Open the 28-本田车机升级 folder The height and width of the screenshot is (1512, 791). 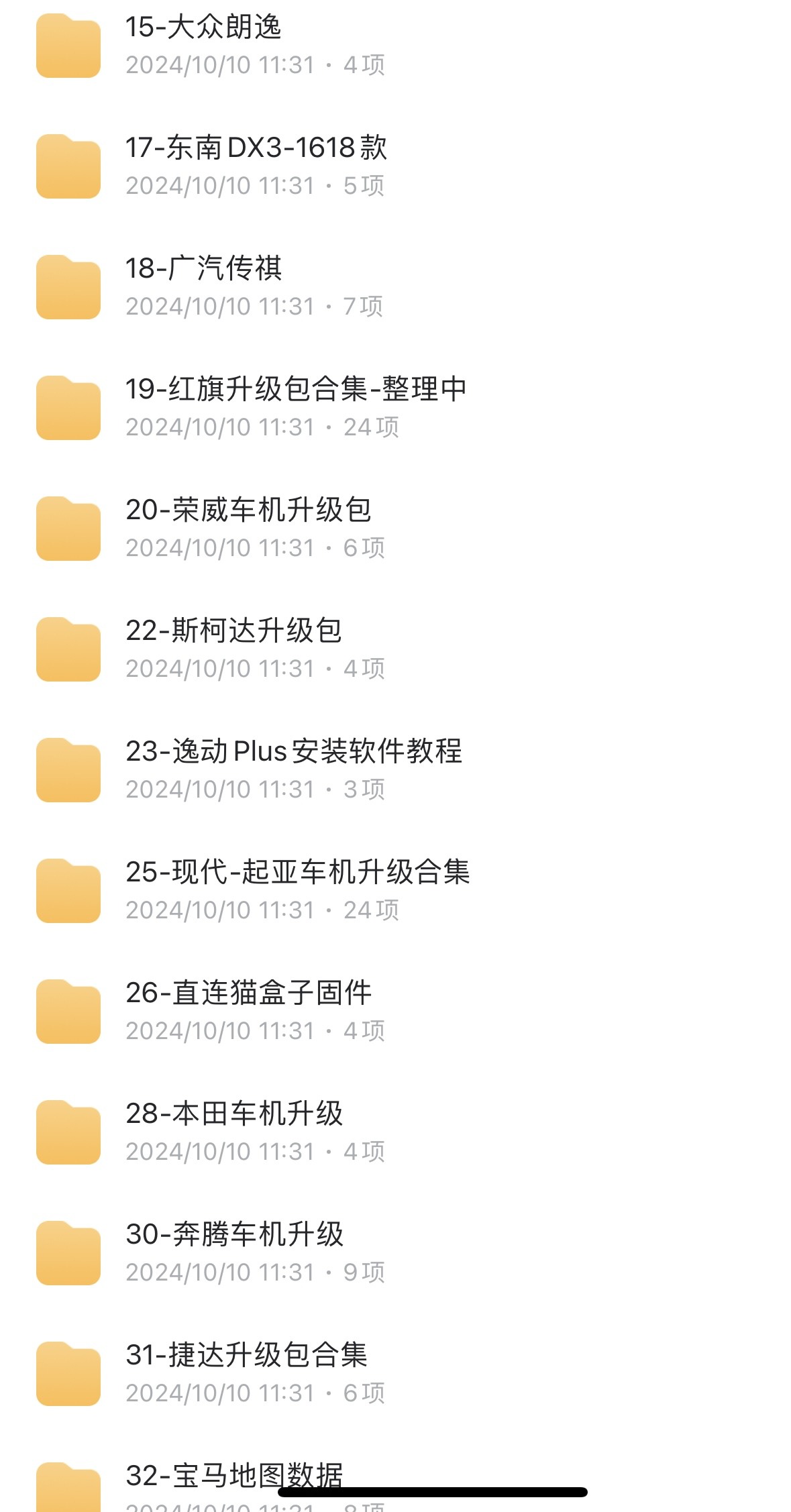[395, 1132]
